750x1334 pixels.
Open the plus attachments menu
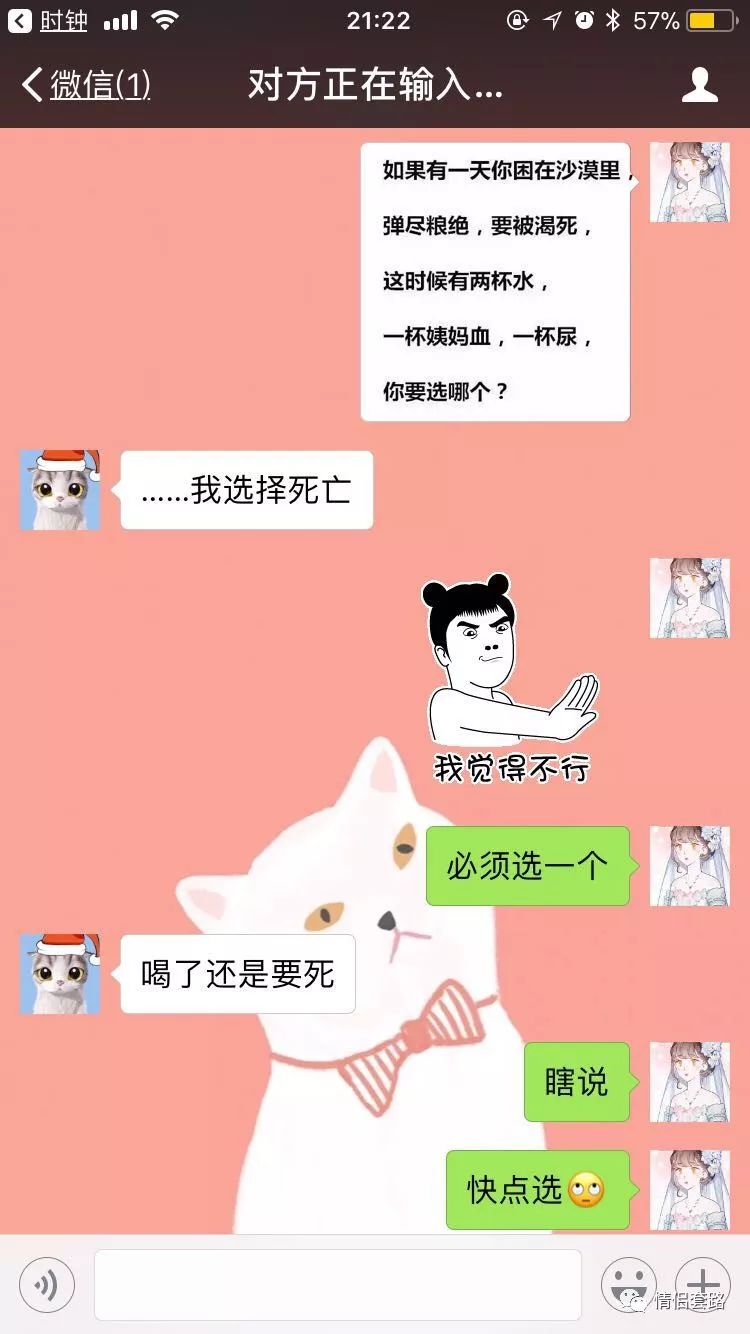[703, 1285]
